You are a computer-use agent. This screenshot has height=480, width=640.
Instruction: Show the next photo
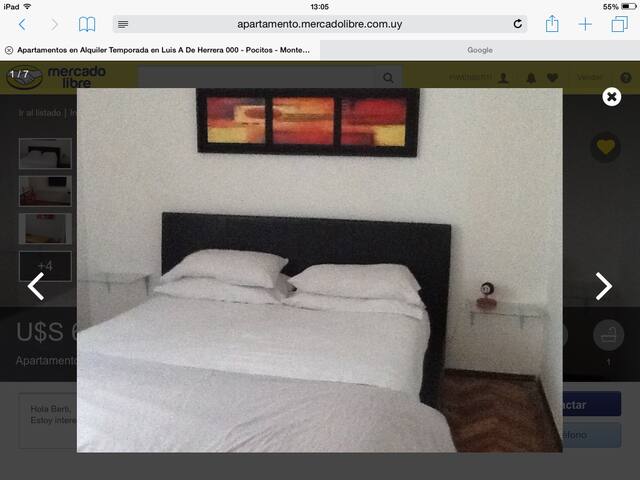[x=604, y=287]
